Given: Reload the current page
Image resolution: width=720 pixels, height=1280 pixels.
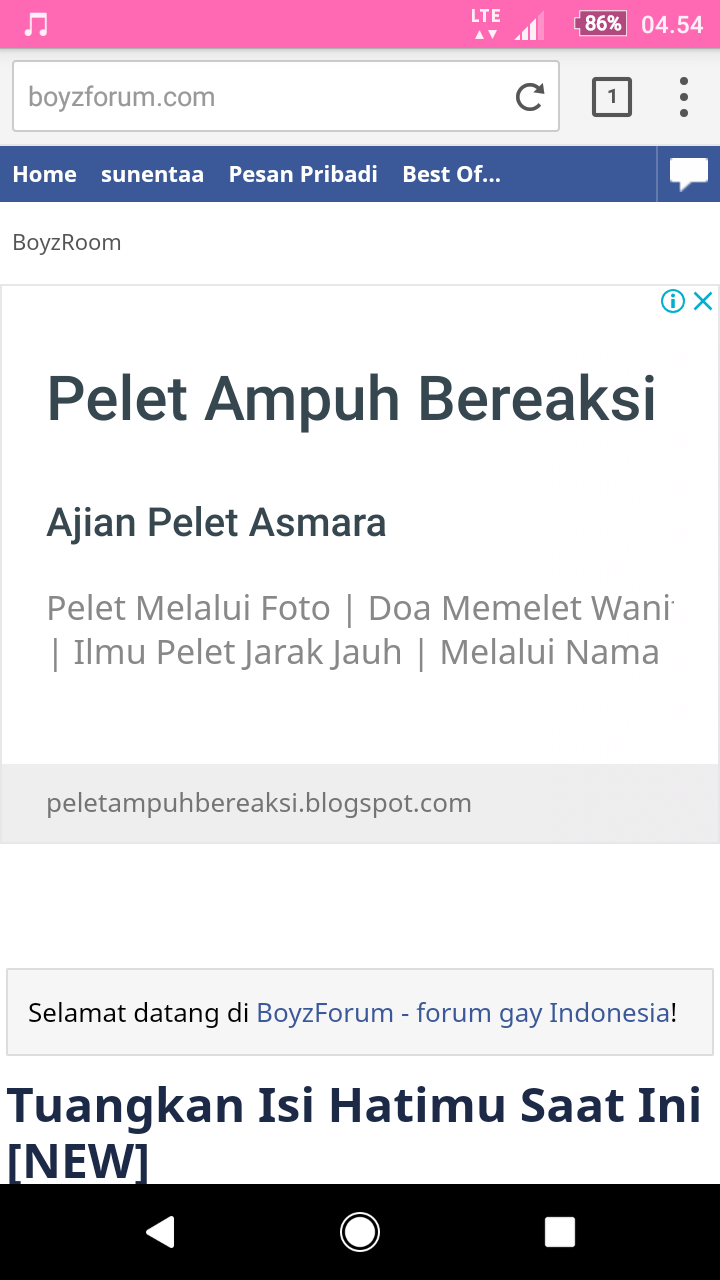Looking at the screenshot, I should (x=530, y=97).
